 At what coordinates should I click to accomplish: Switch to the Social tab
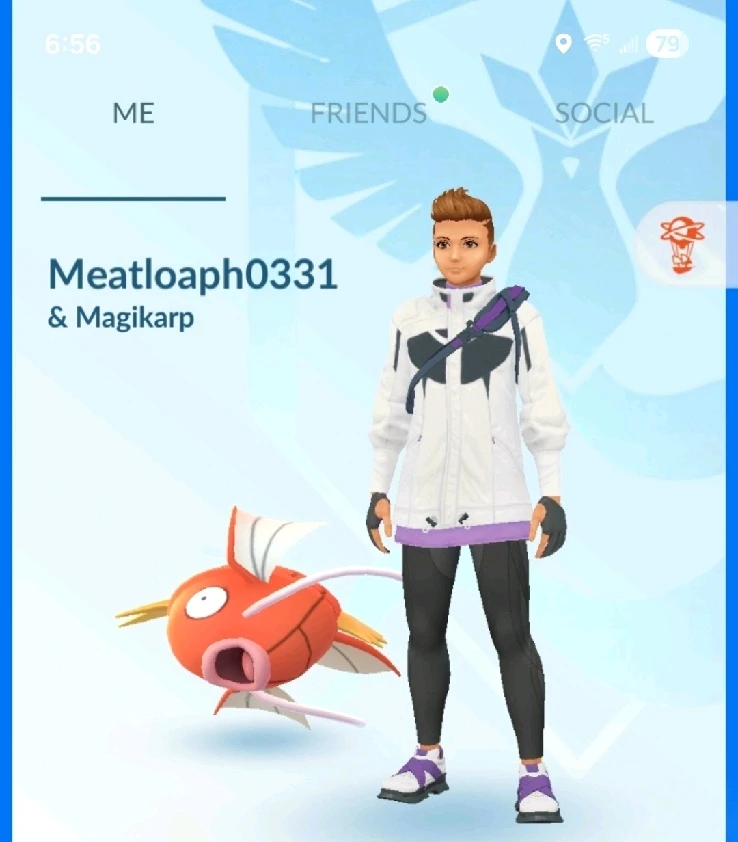pyautogui.click(x=604, y=114)
